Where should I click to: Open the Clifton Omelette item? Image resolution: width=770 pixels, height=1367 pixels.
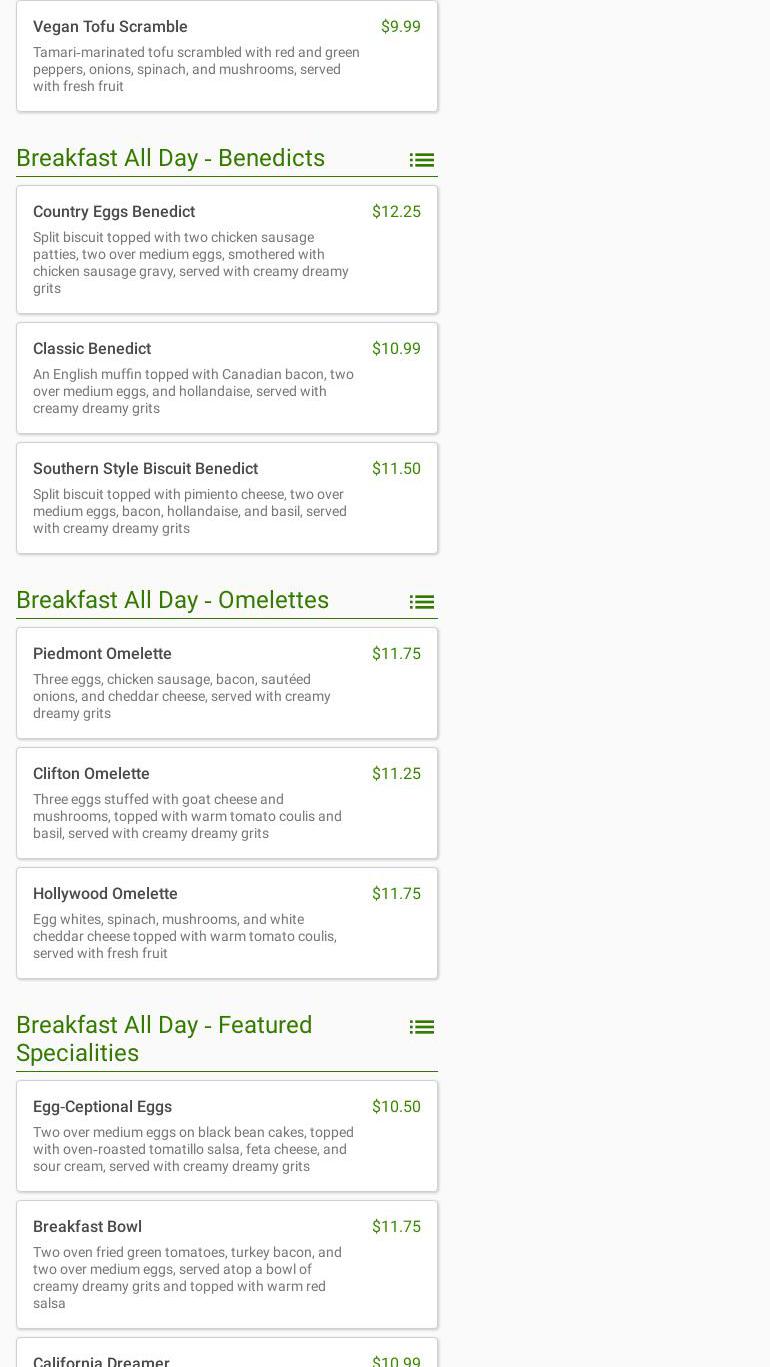(x=227, y=803)
